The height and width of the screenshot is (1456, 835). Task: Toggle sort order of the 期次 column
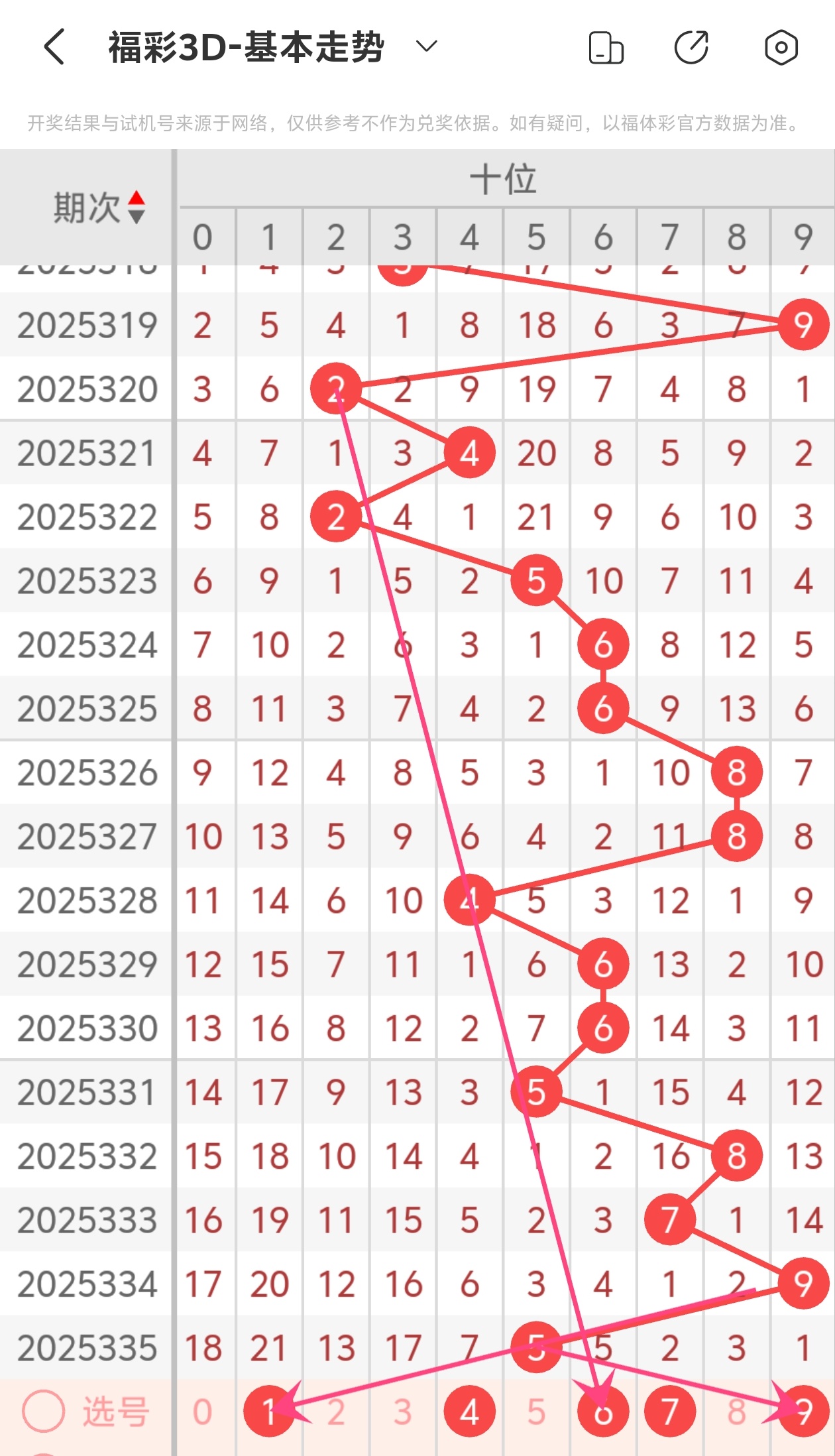[x=136, y=207]
